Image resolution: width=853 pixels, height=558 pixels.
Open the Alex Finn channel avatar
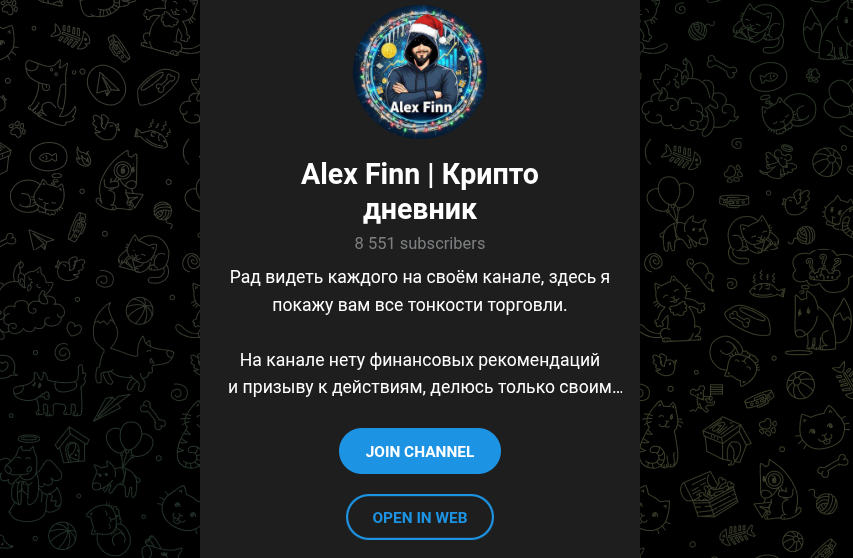419,72
